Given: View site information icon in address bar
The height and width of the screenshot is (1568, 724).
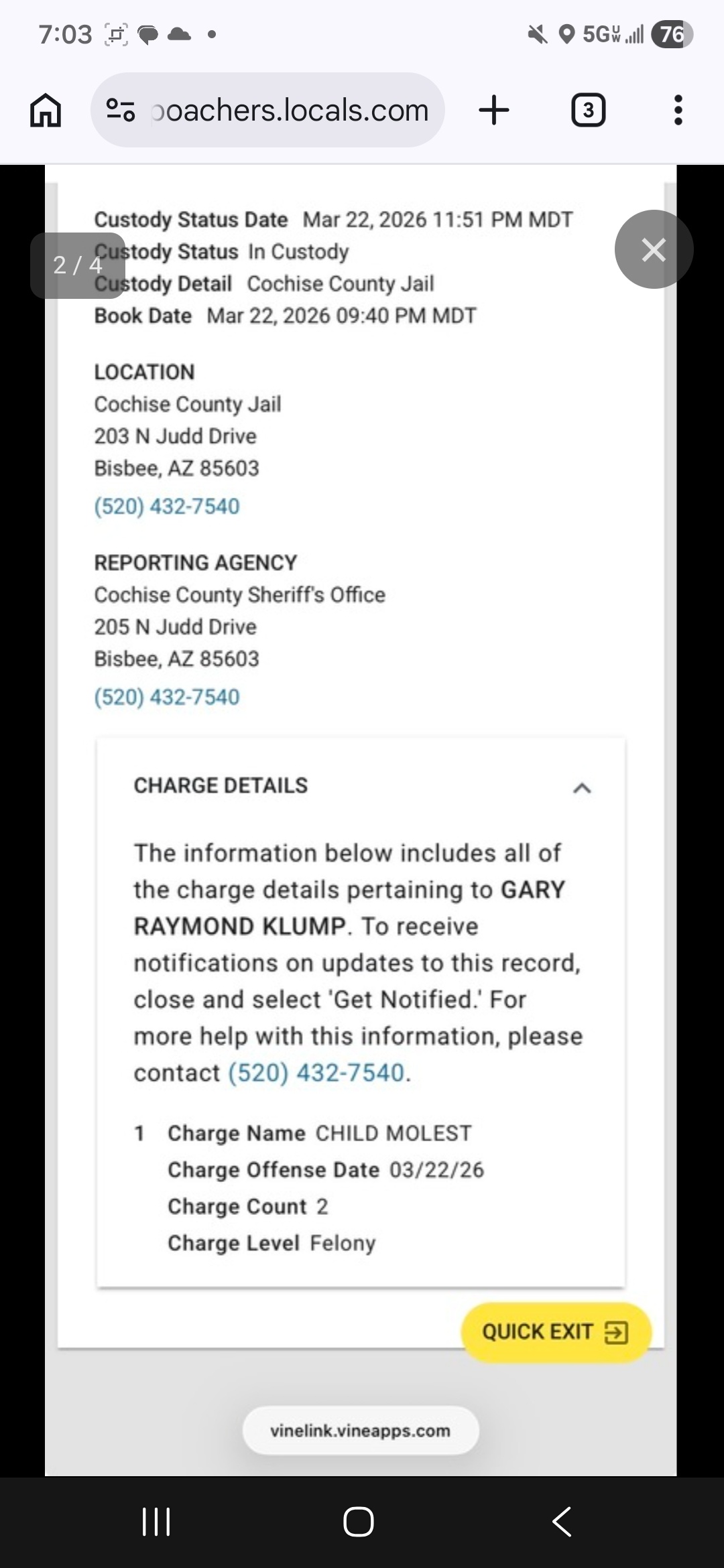Looking at the screenshot, I should (121, 110).
